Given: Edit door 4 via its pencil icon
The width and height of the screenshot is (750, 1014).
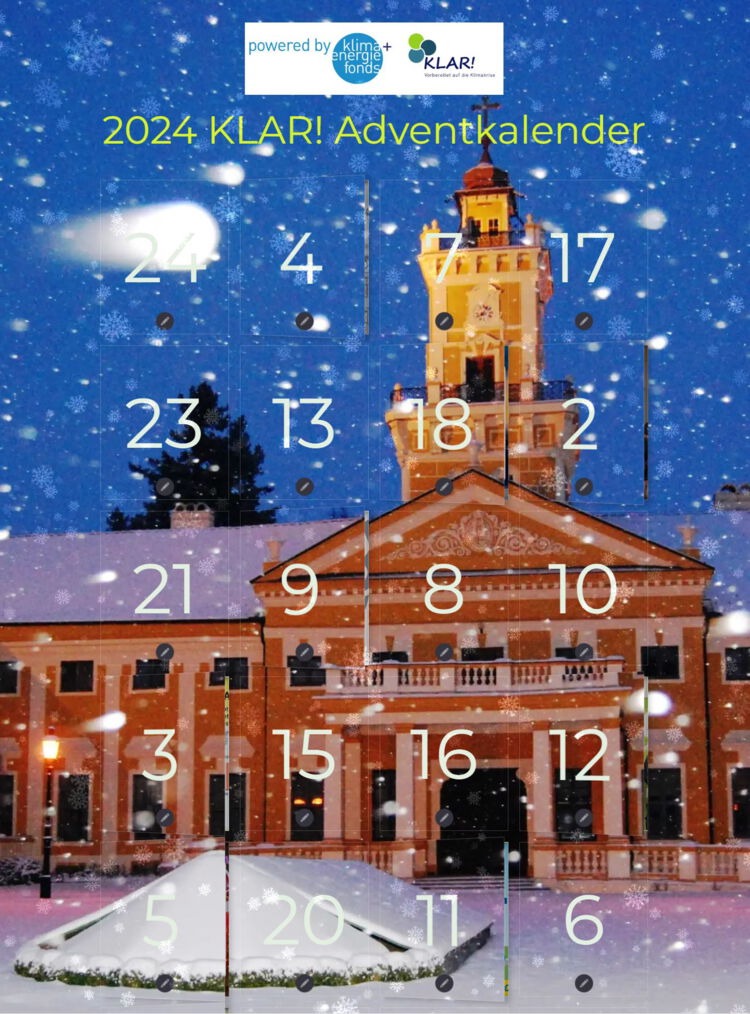Looking at the screenshot, I should [x=304, y=320].
